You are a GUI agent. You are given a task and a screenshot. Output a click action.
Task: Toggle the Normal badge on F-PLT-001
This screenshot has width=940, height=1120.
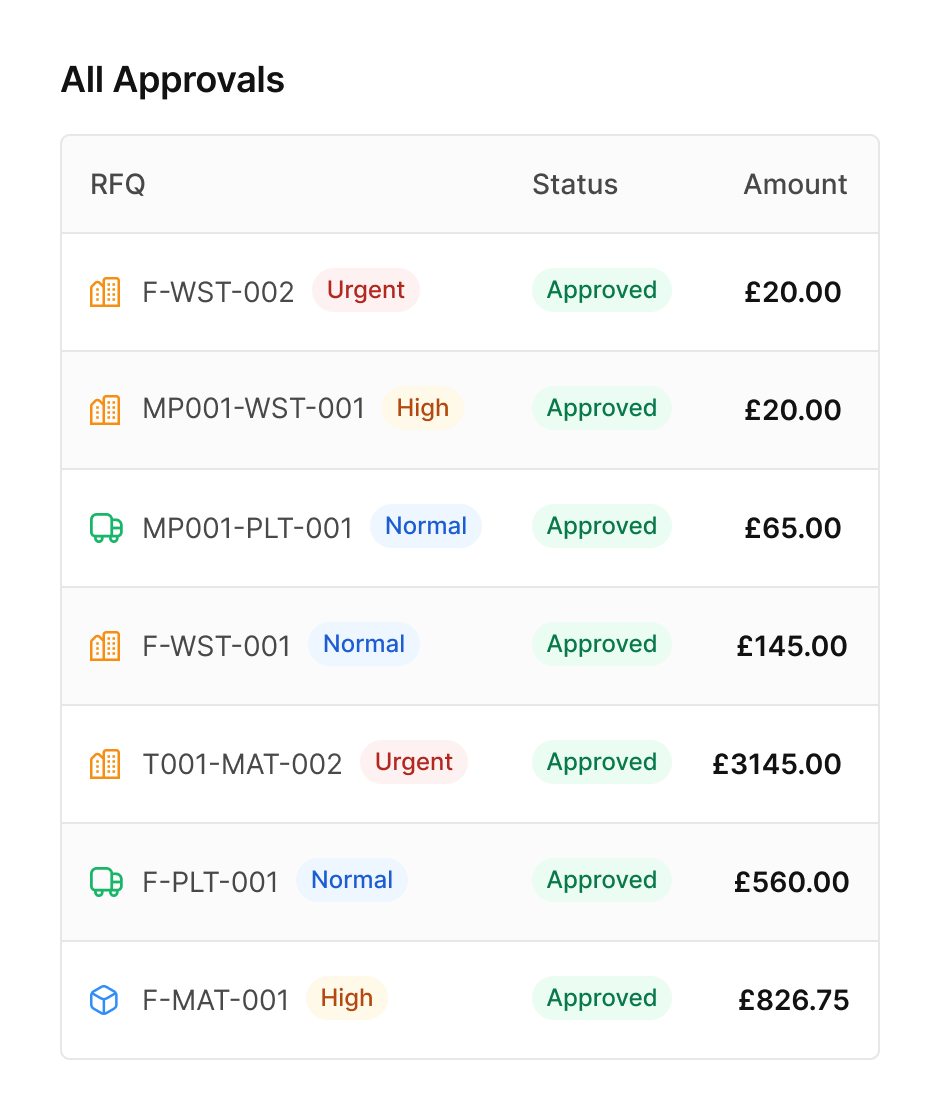(352, 880)
